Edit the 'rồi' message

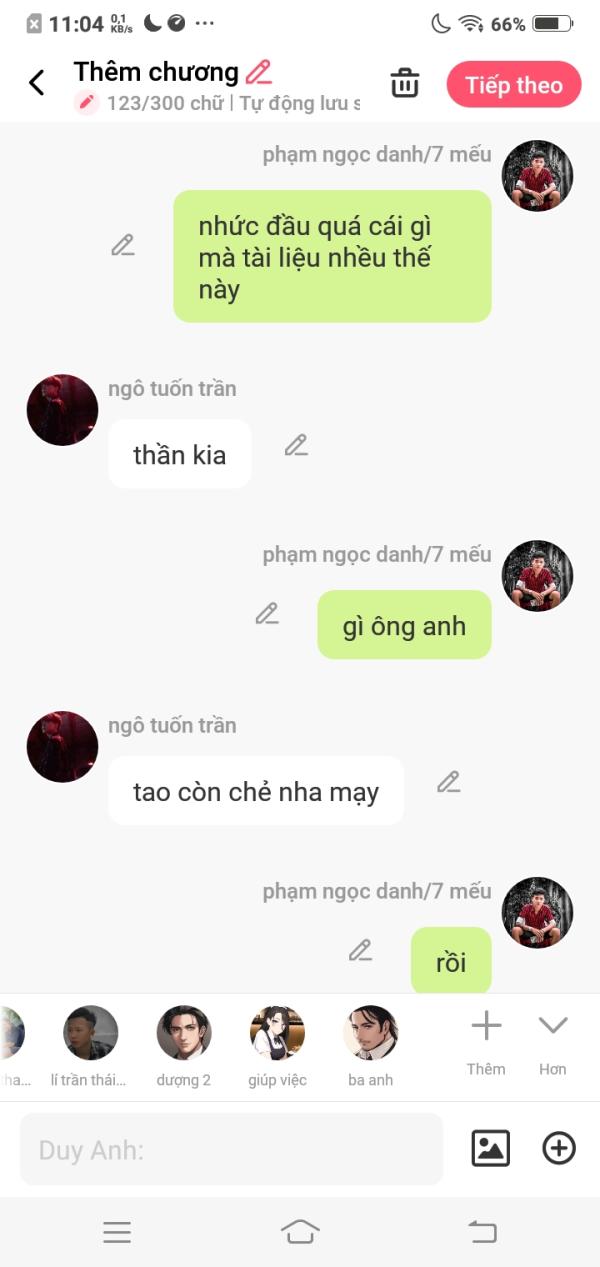361,951
